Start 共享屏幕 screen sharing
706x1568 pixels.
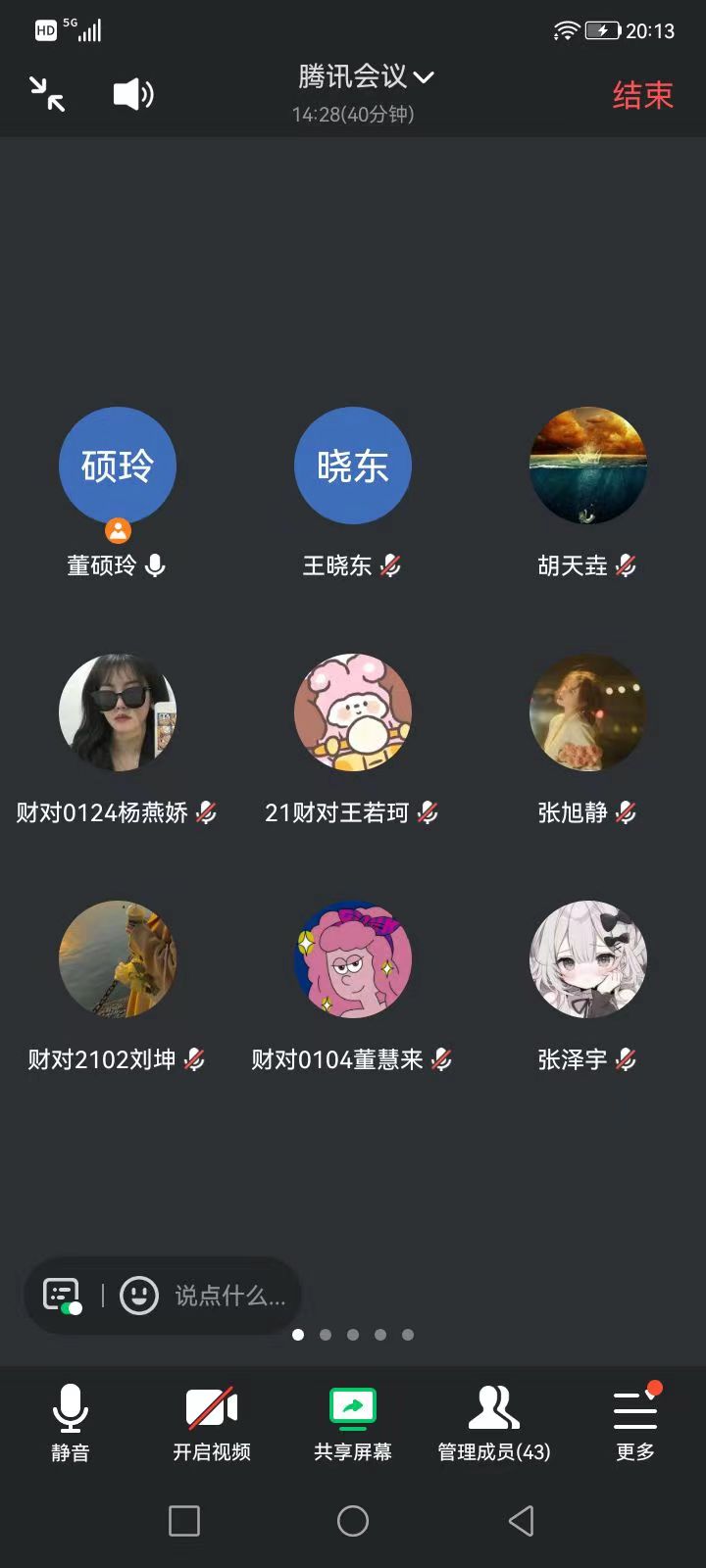pos(353,1423)
